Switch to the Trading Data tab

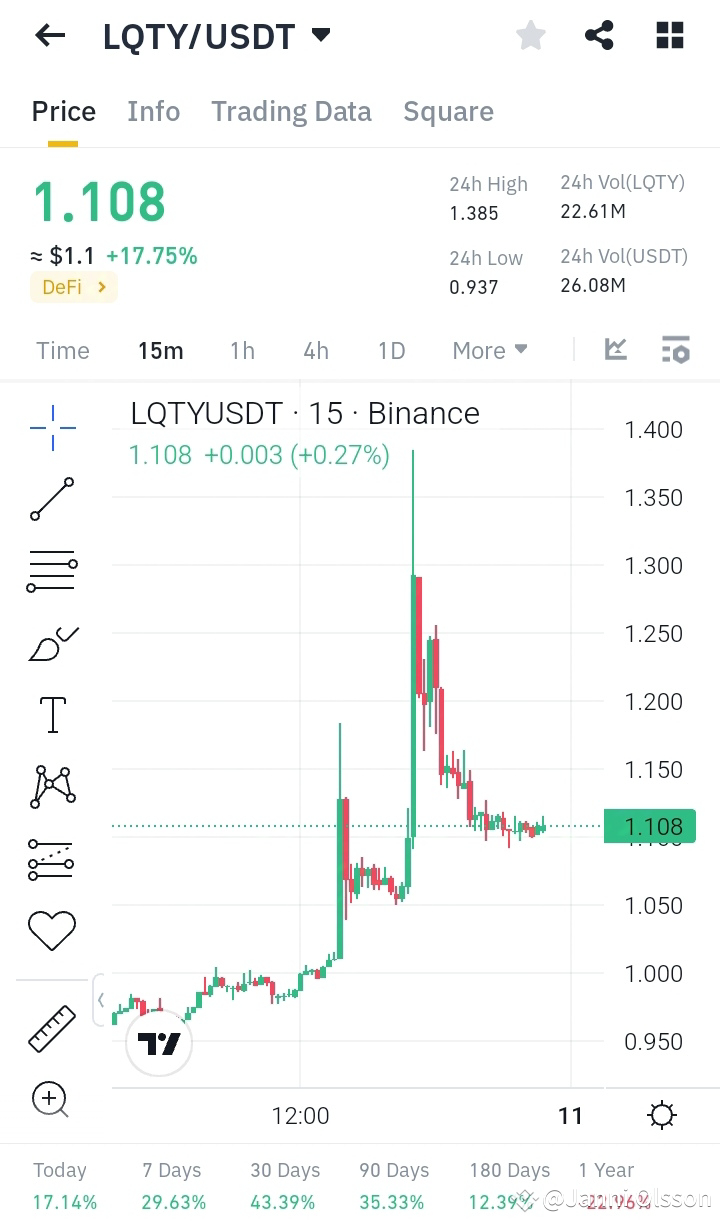click(x=291, y=111)
